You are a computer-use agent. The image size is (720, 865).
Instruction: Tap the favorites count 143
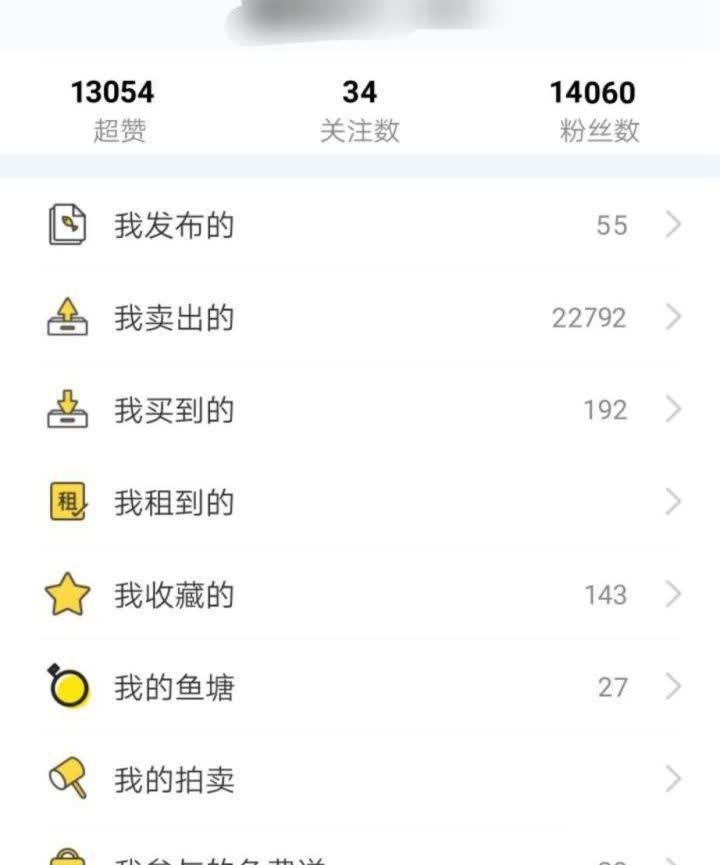(x=603, y=594)
